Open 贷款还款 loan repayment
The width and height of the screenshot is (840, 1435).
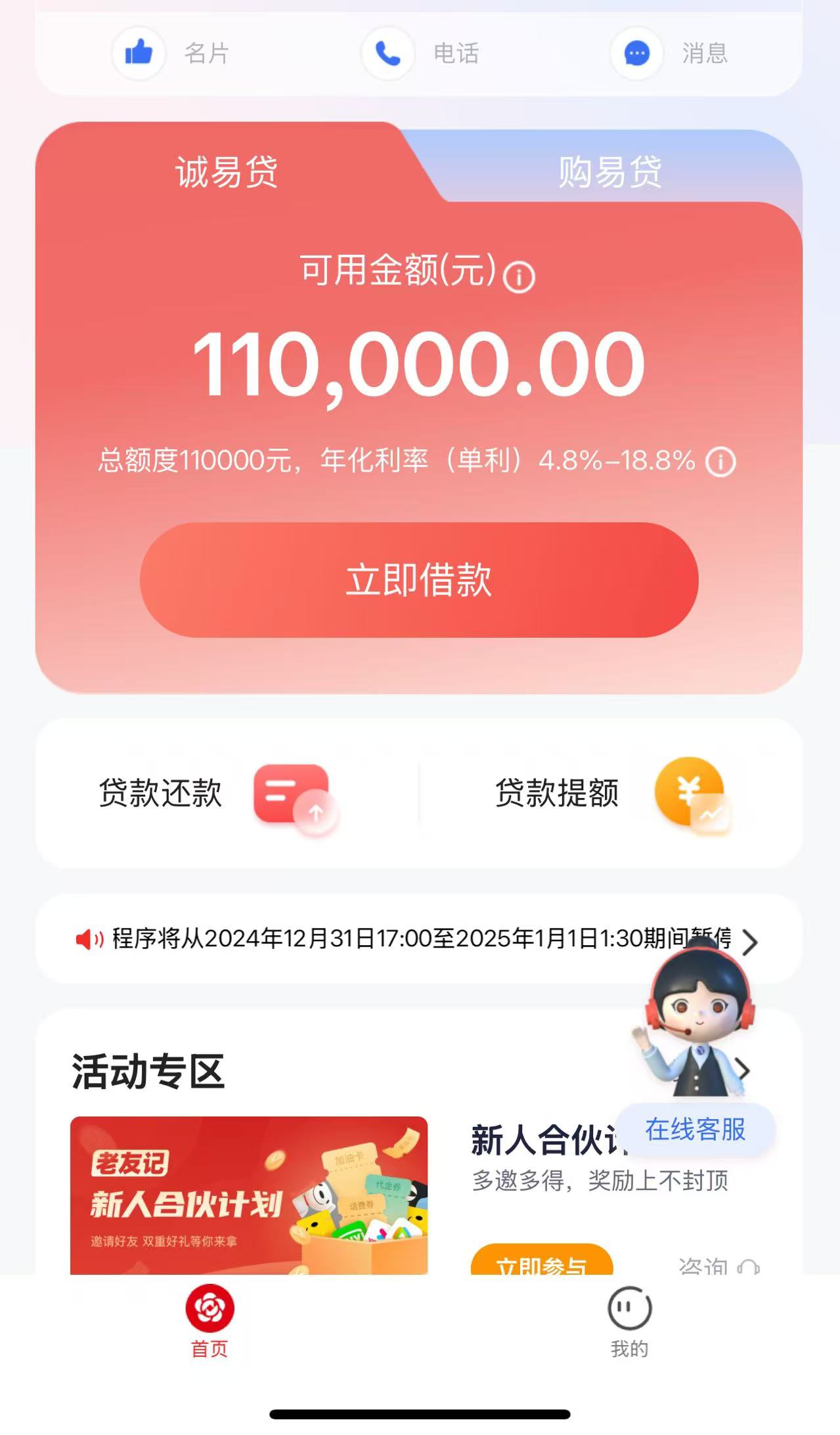point(218,793)
